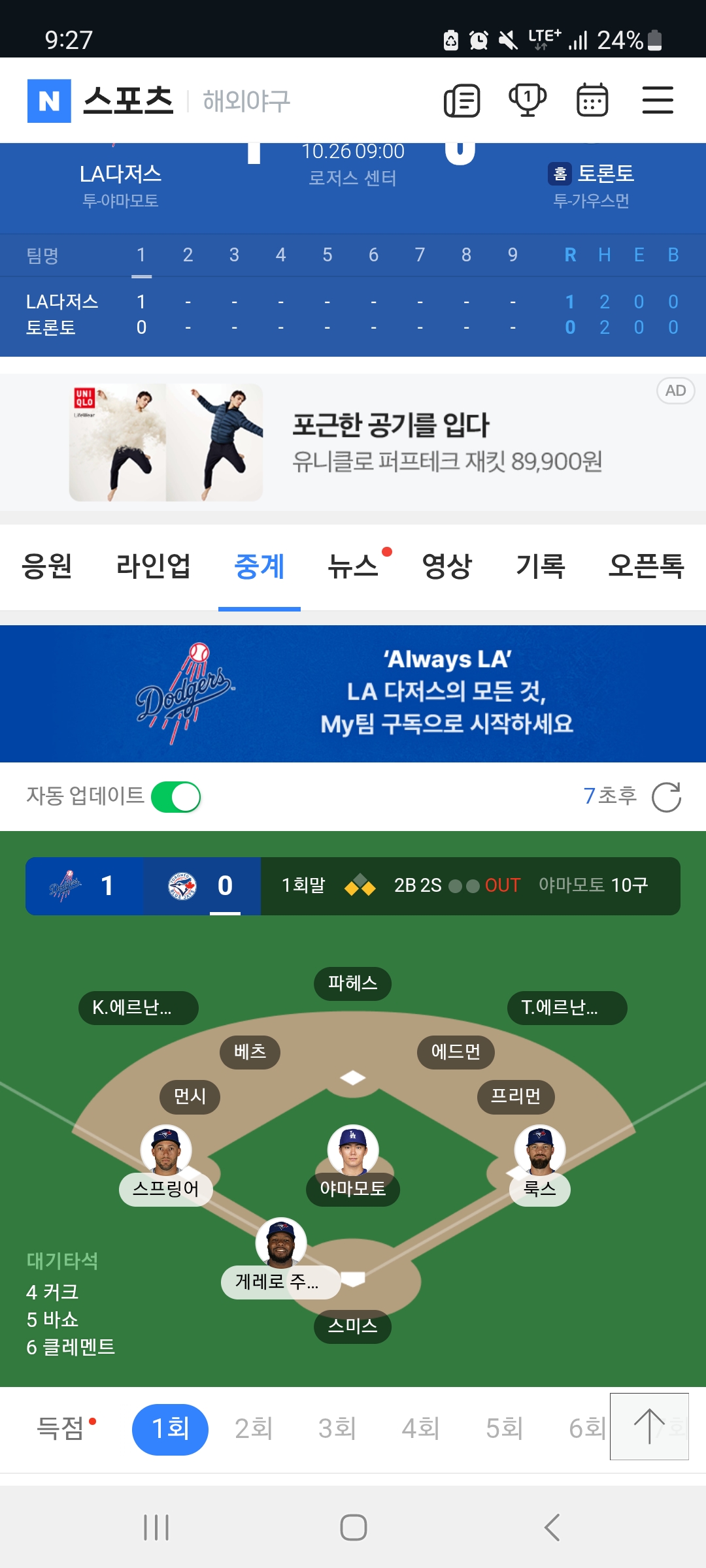This screenshot has height=1568, width=706.
Task: Open the hamburger menu
Action: (658, 101)
